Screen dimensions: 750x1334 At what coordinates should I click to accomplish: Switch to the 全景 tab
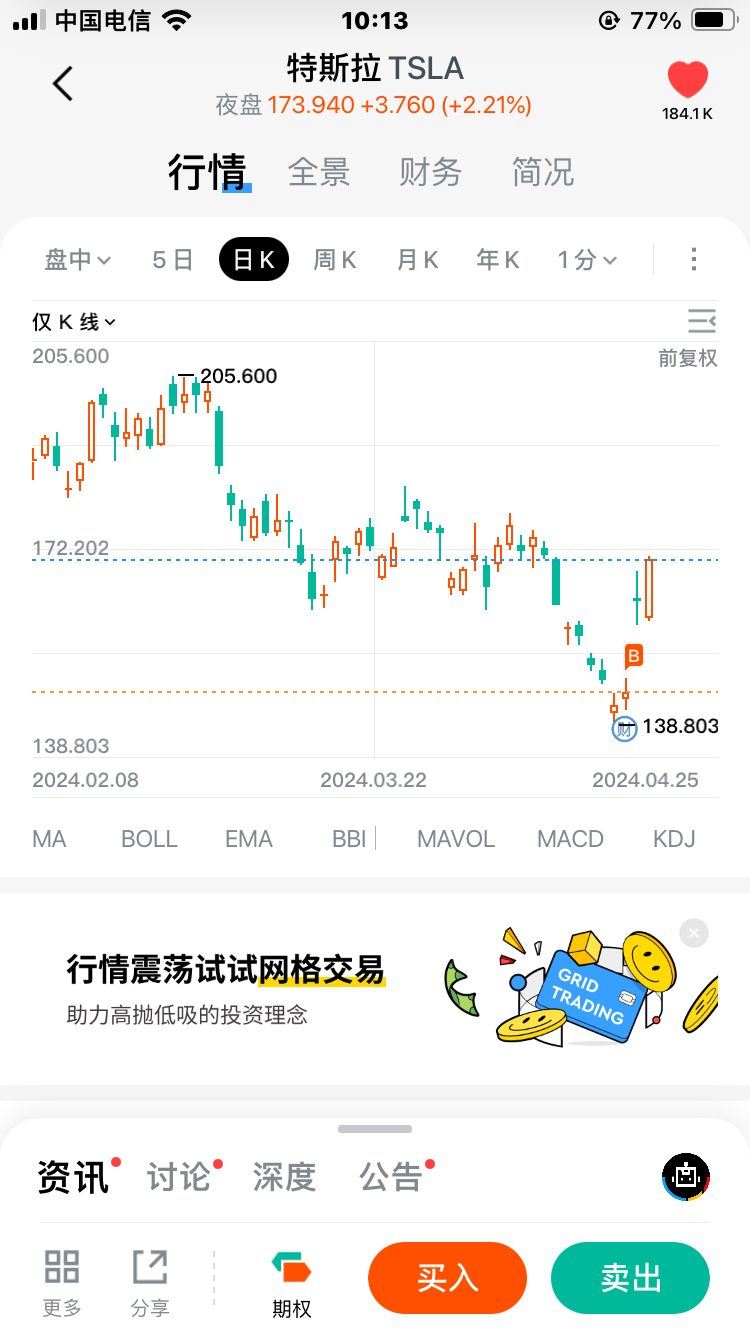(x=319, y=172)
